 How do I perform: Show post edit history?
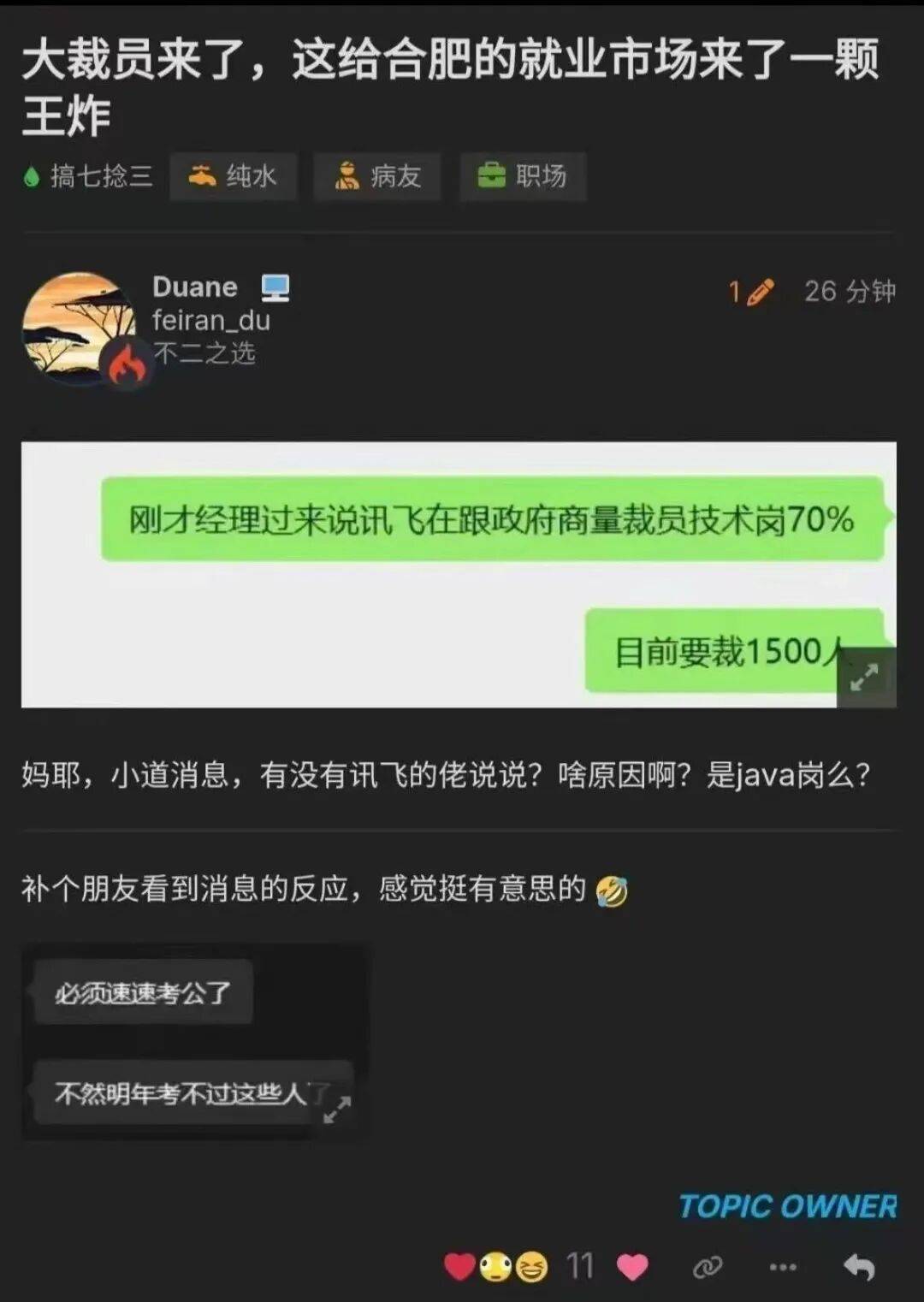tap(750, 292)
